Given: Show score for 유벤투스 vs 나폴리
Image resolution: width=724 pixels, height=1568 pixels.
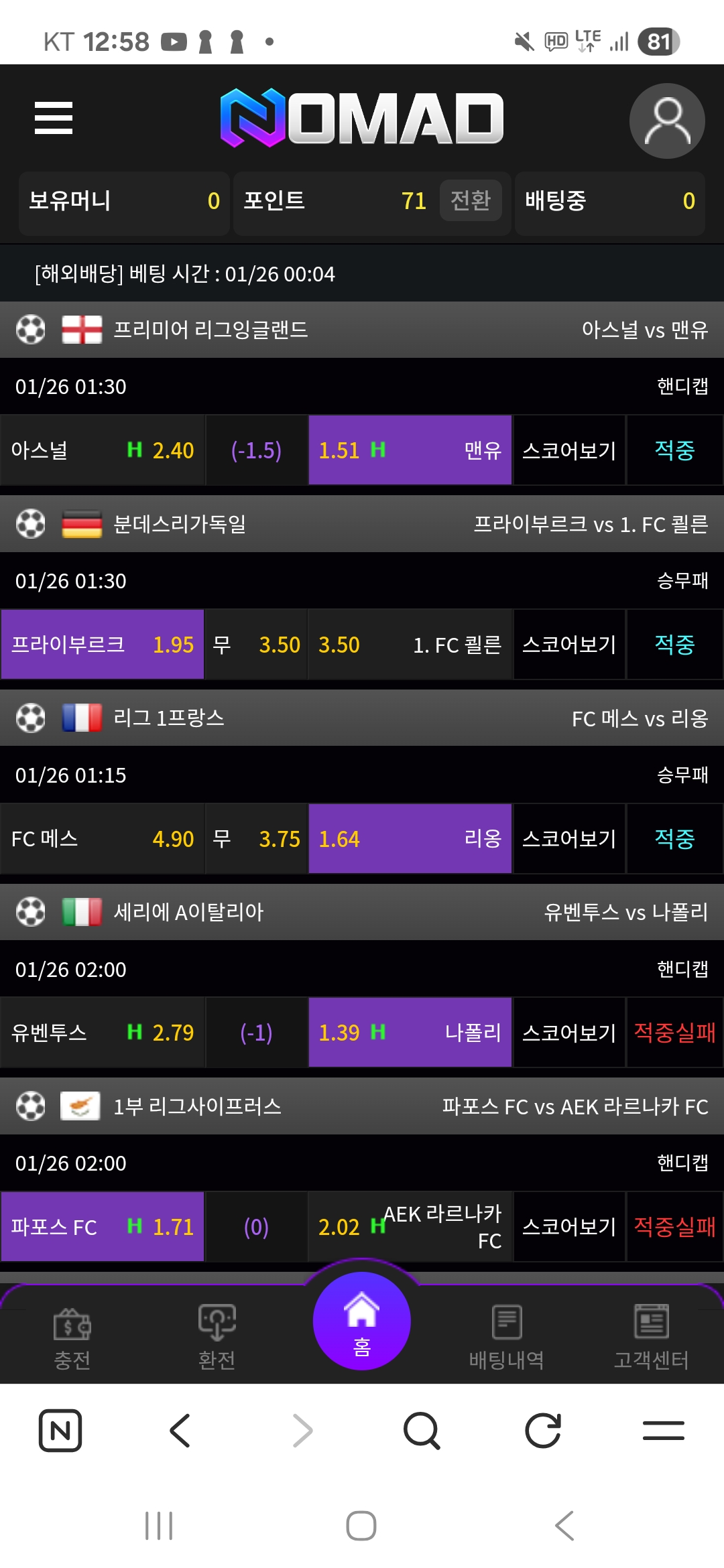Looking at the screenshot, I should tap(568, 1033).
